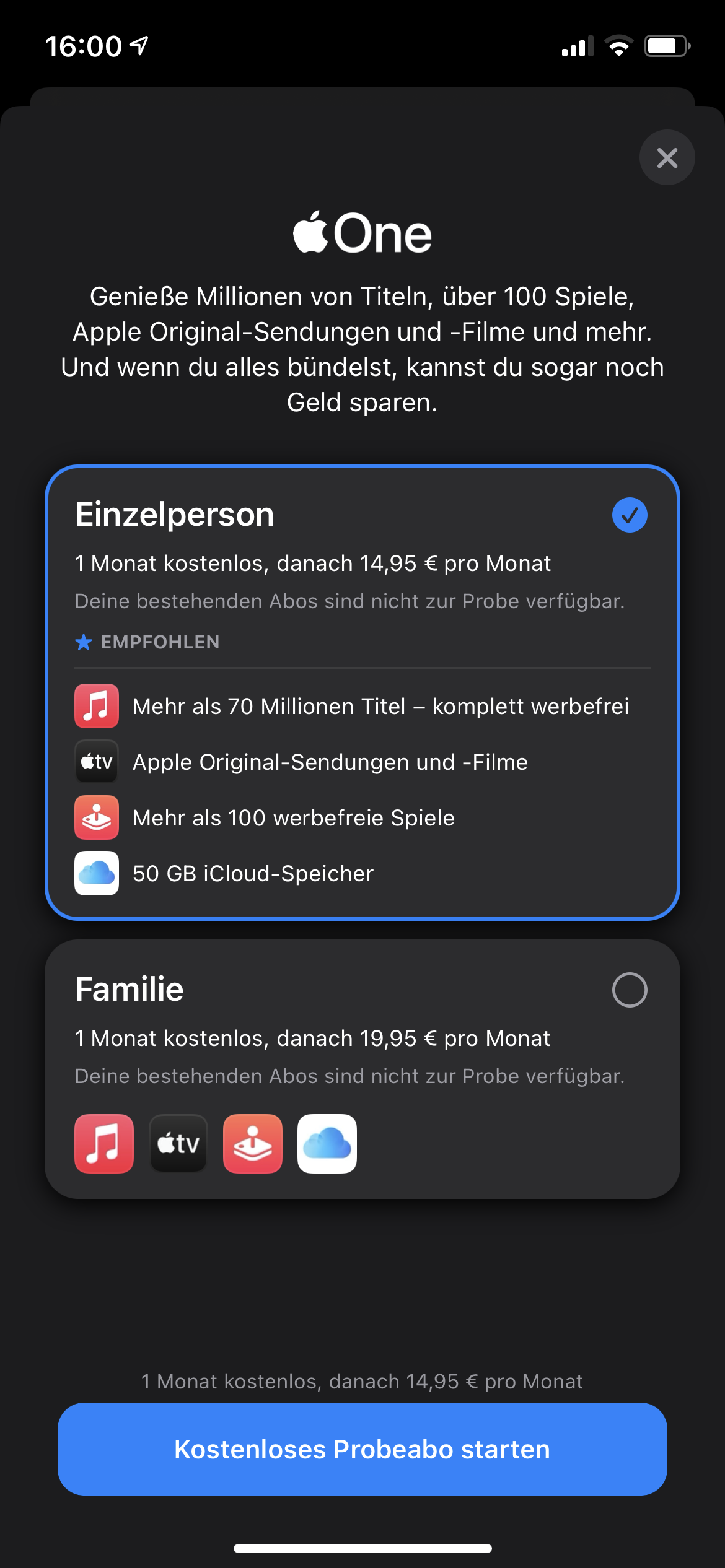Select the Einzelperson plan radio button
Viewport: 725px width, 1568px height.
[x=630, y=515]
